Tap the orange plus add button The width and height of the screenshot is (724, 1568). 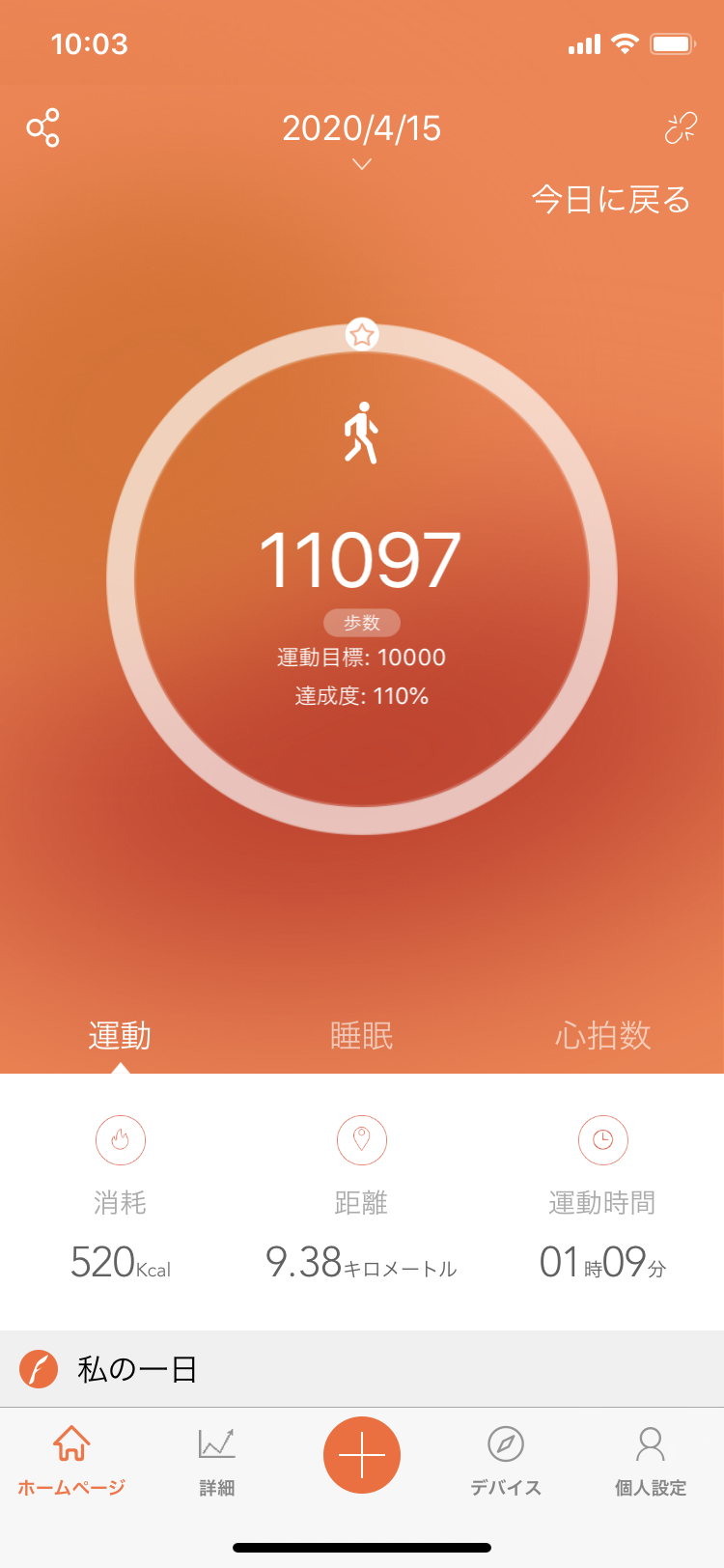[362, 1455]
